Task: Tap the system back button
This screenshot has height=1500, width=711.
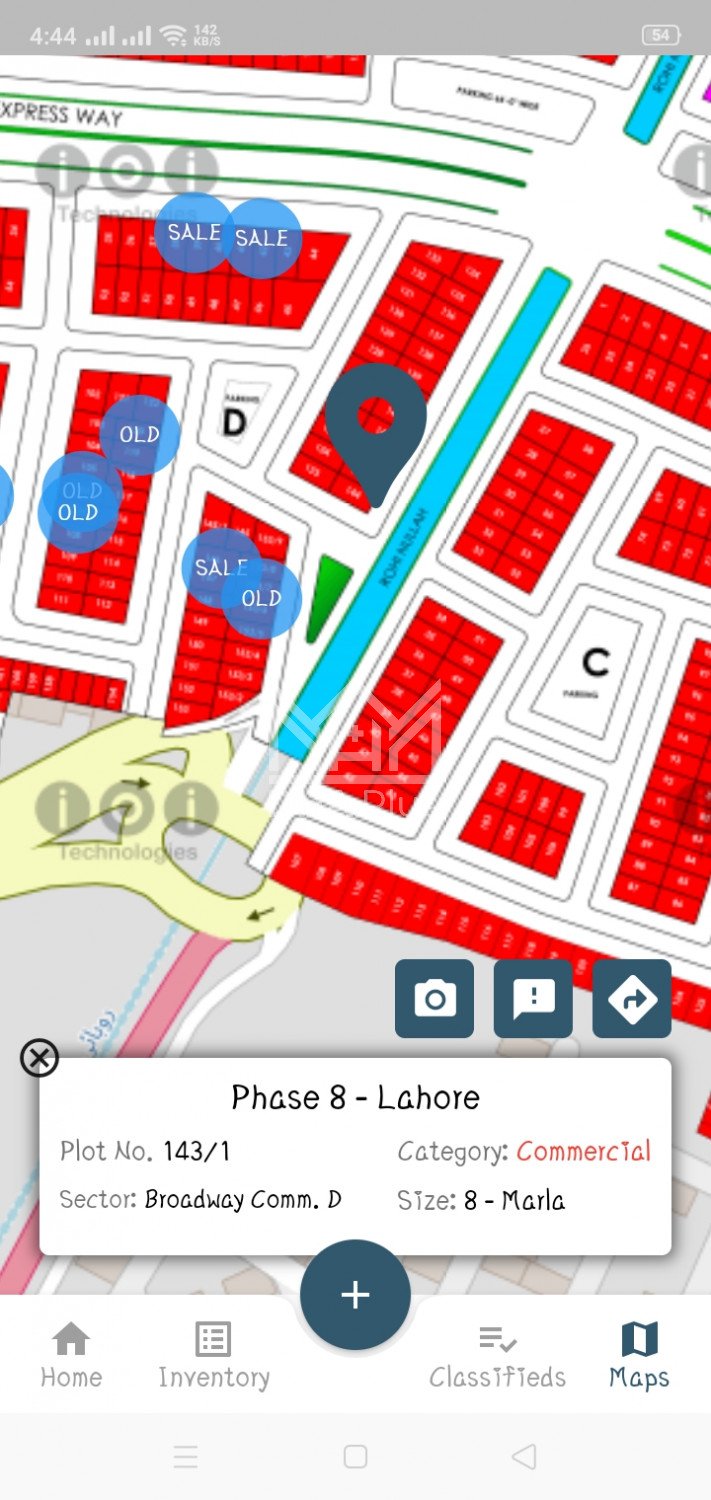Action: pos(523,1457)
